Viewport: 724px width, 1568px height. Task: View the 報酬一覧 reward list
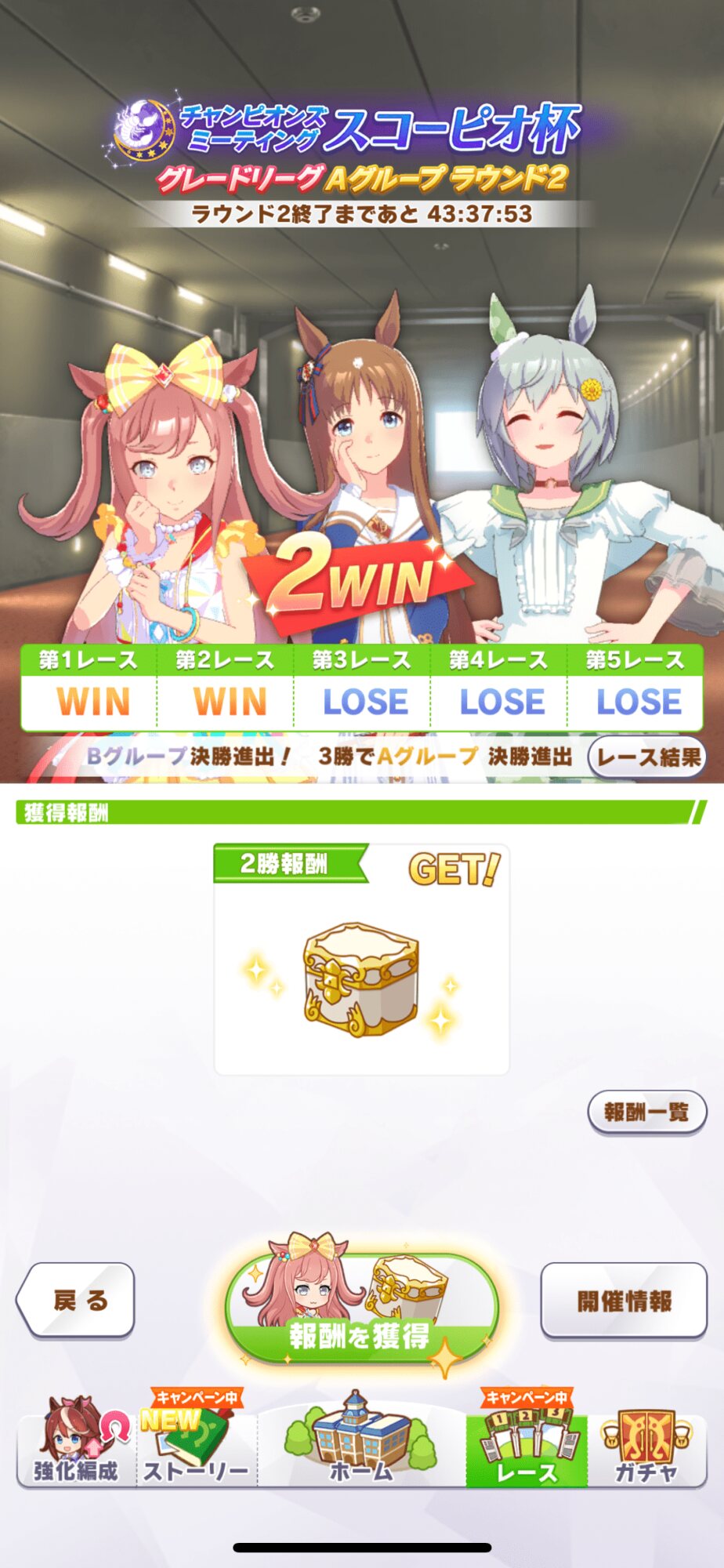(x=646, y=1111)
